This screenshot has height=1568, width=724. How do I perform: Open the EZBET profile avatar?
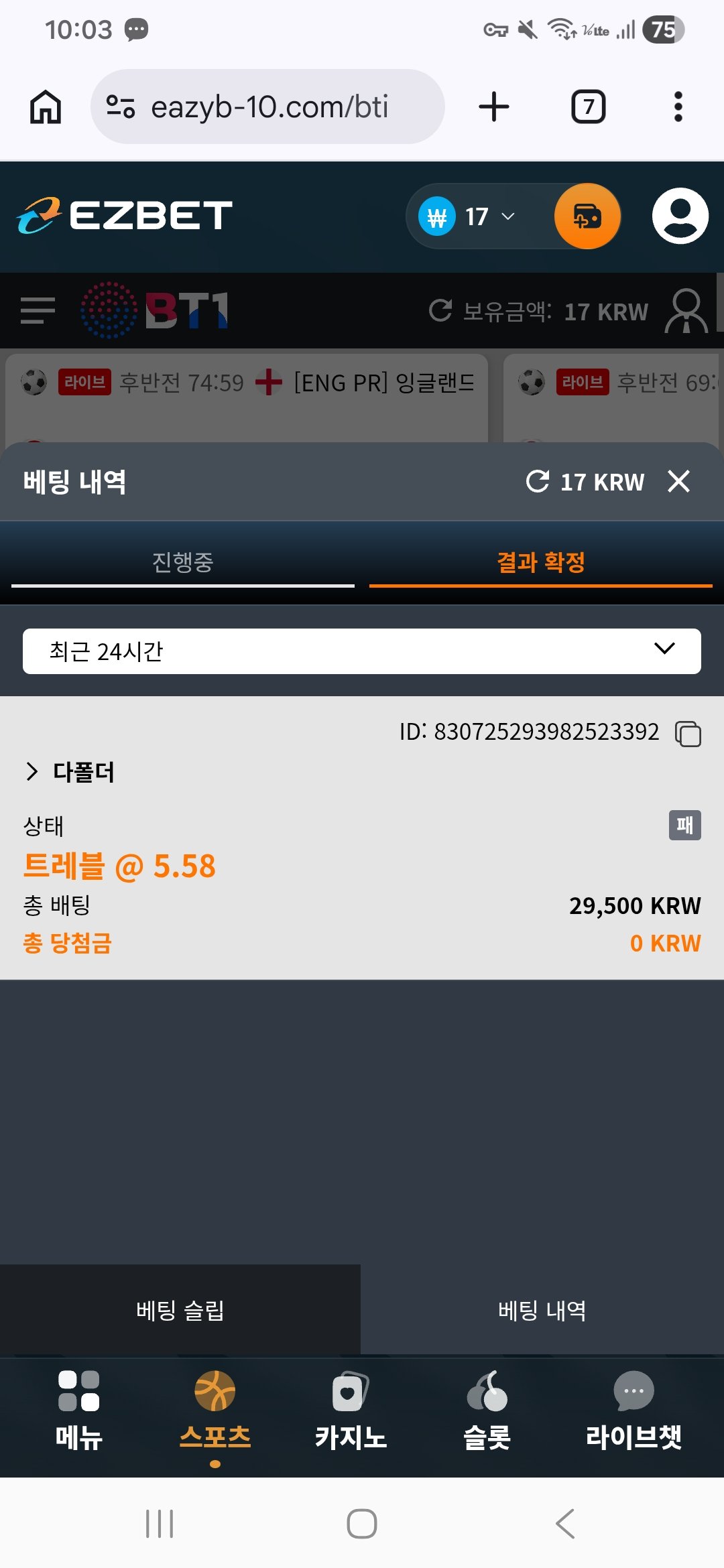[x=680, y=216]
